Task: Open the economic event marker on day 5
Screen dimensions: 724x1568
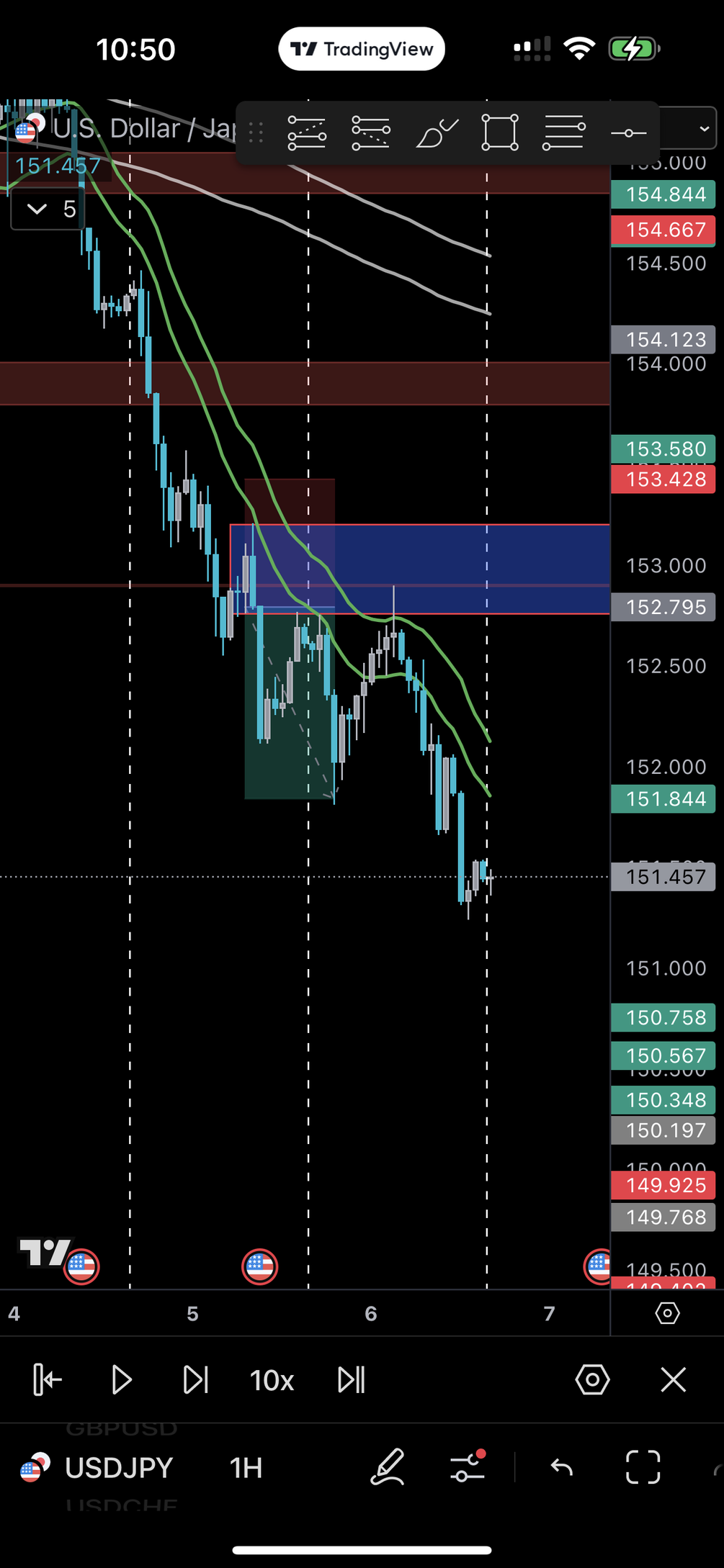Action: 259,1266
